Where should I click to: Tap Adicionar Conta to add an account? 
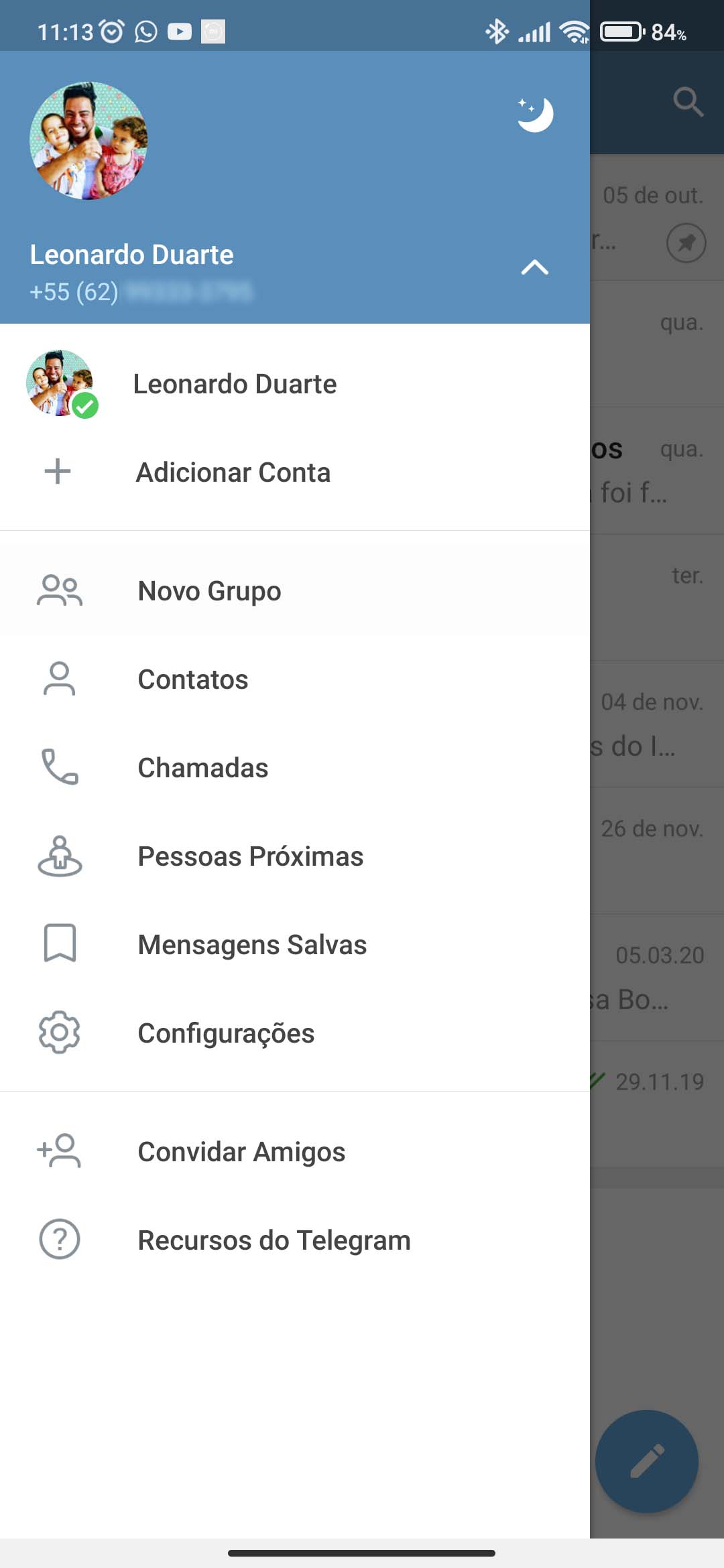tap(233, 472)
